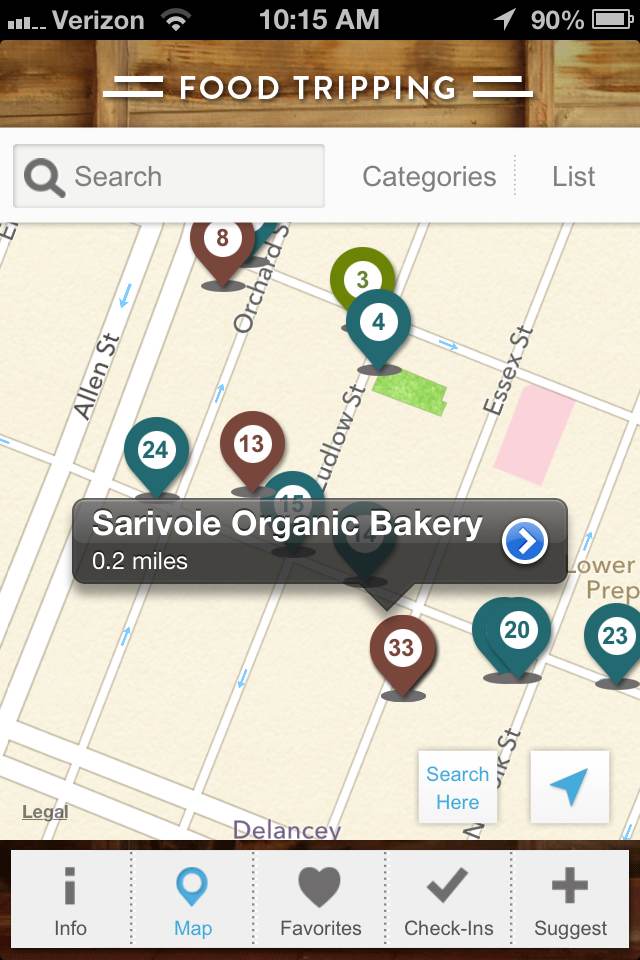Switch to List view
Viewport: 640px width, 960px height.
pyautogui.click(x=573, y=177)
